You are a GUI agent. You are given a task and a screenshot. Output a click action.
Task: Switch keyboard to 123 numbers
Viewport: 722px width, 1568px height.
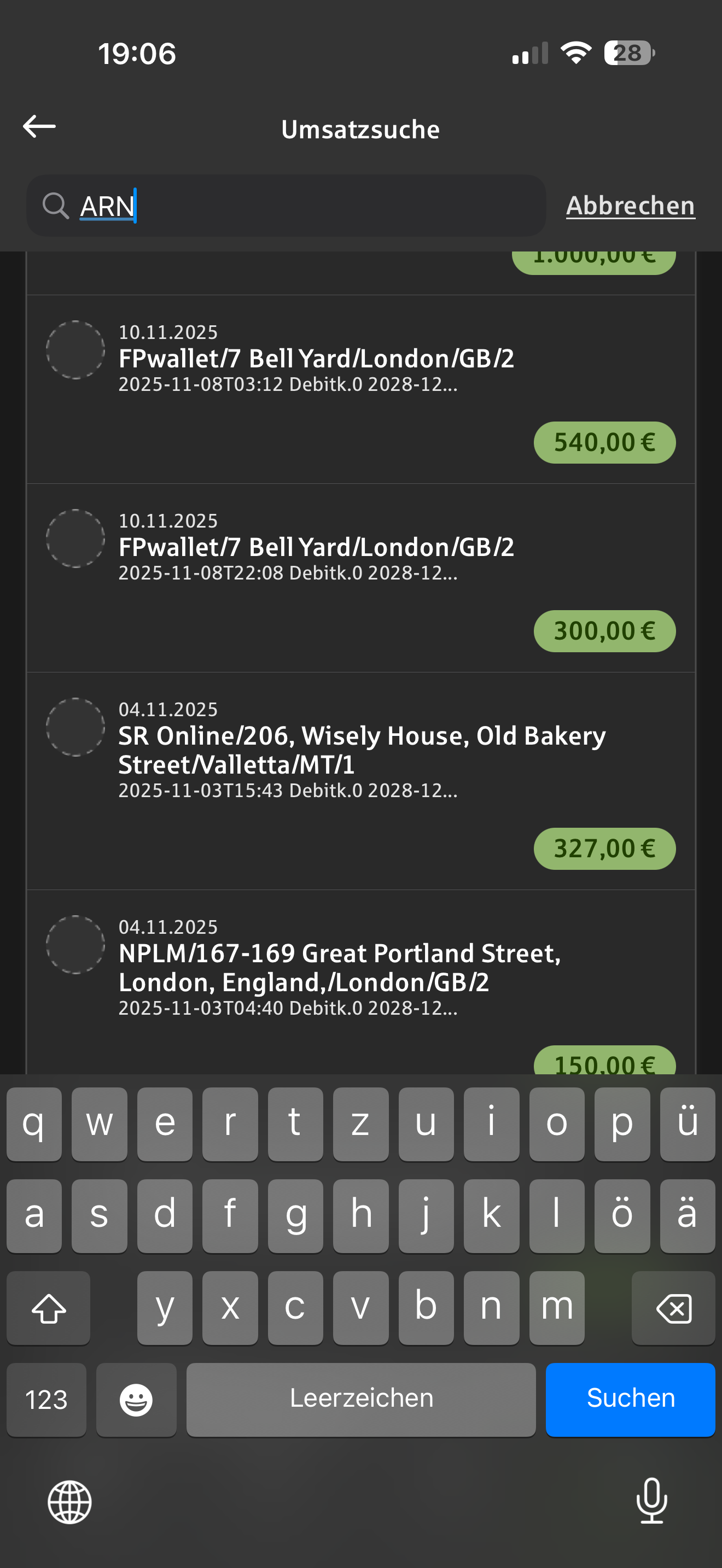coord(46,1399)
